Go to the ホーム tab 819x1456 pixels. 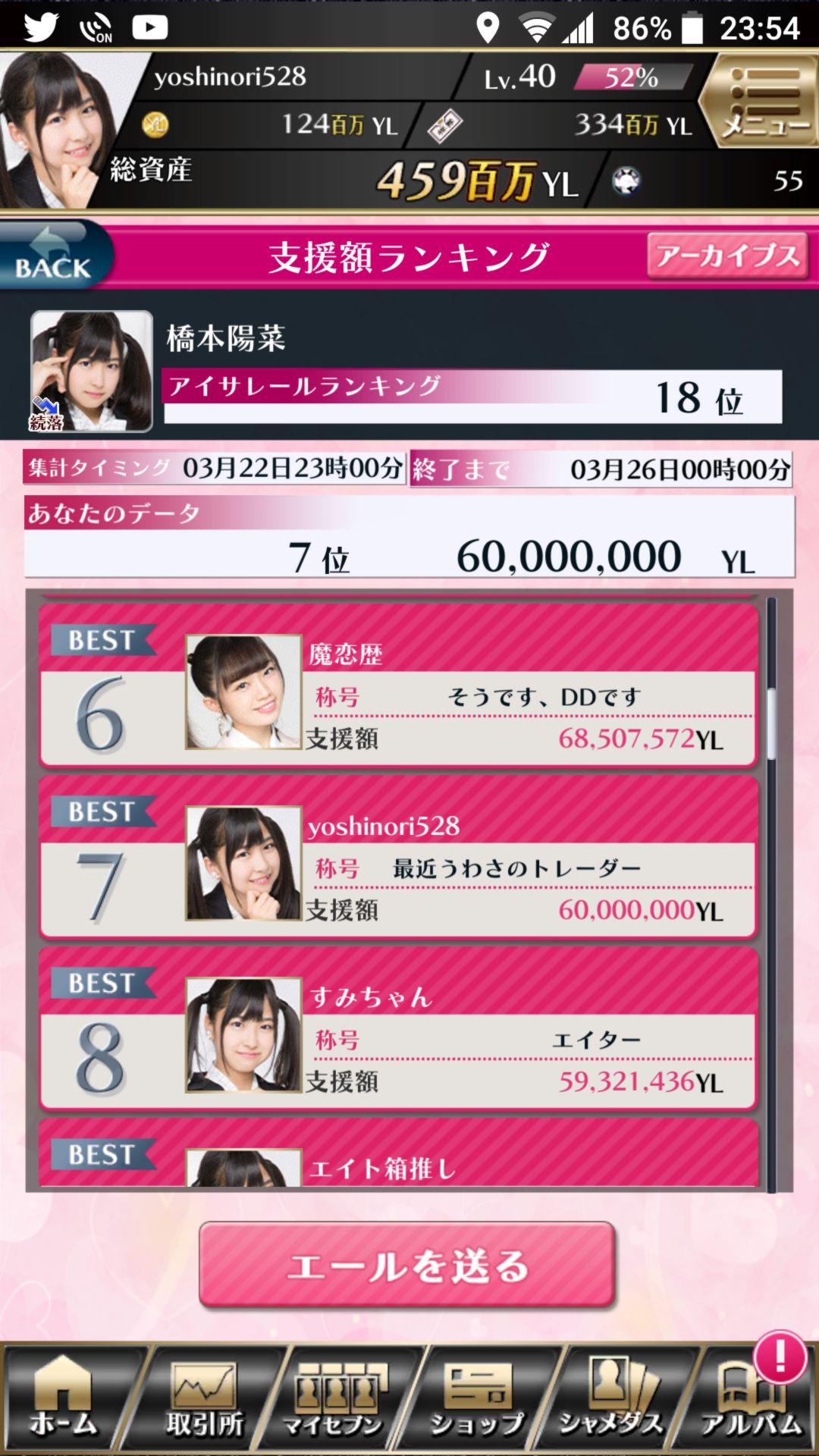tap(64, 1399)
